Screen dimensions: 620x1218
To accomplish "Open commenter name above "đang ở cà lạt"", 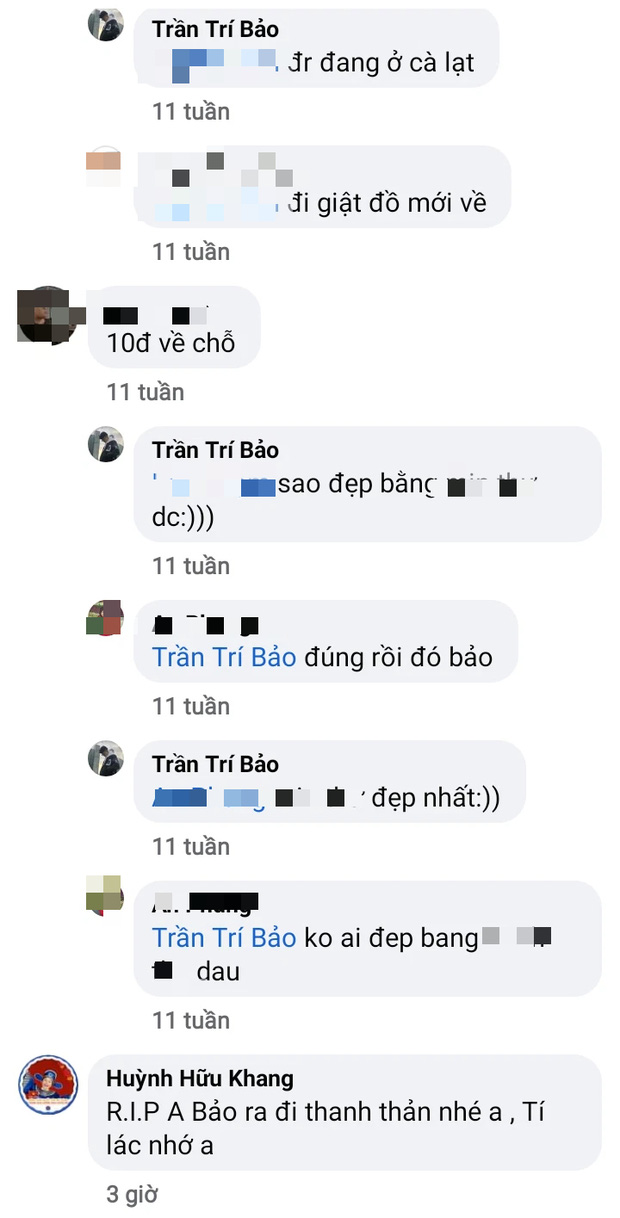I will pyautogui.click(x=215, y=29).
